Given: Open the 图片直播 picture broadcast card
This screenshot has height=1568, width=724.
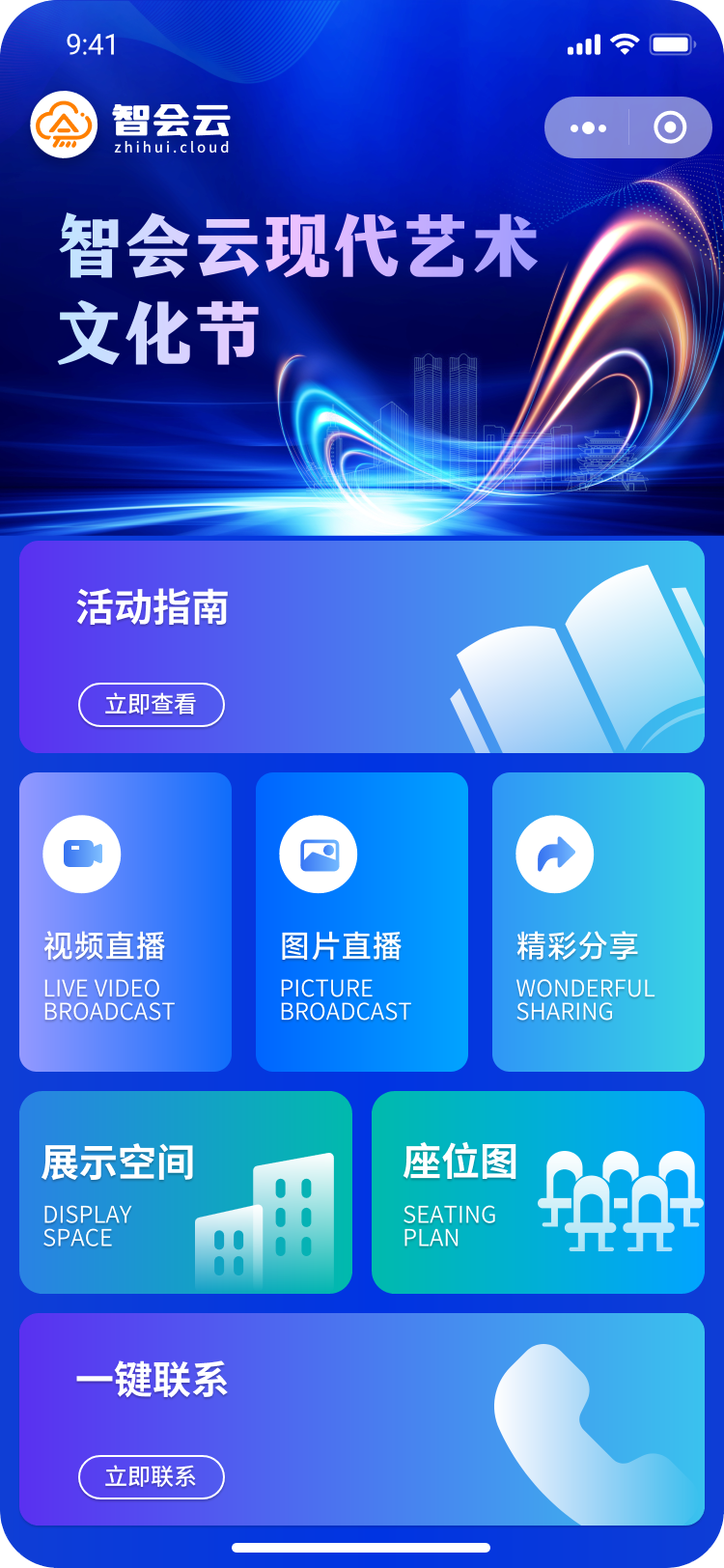Looking at the screenshot, I should click(362, 922).
